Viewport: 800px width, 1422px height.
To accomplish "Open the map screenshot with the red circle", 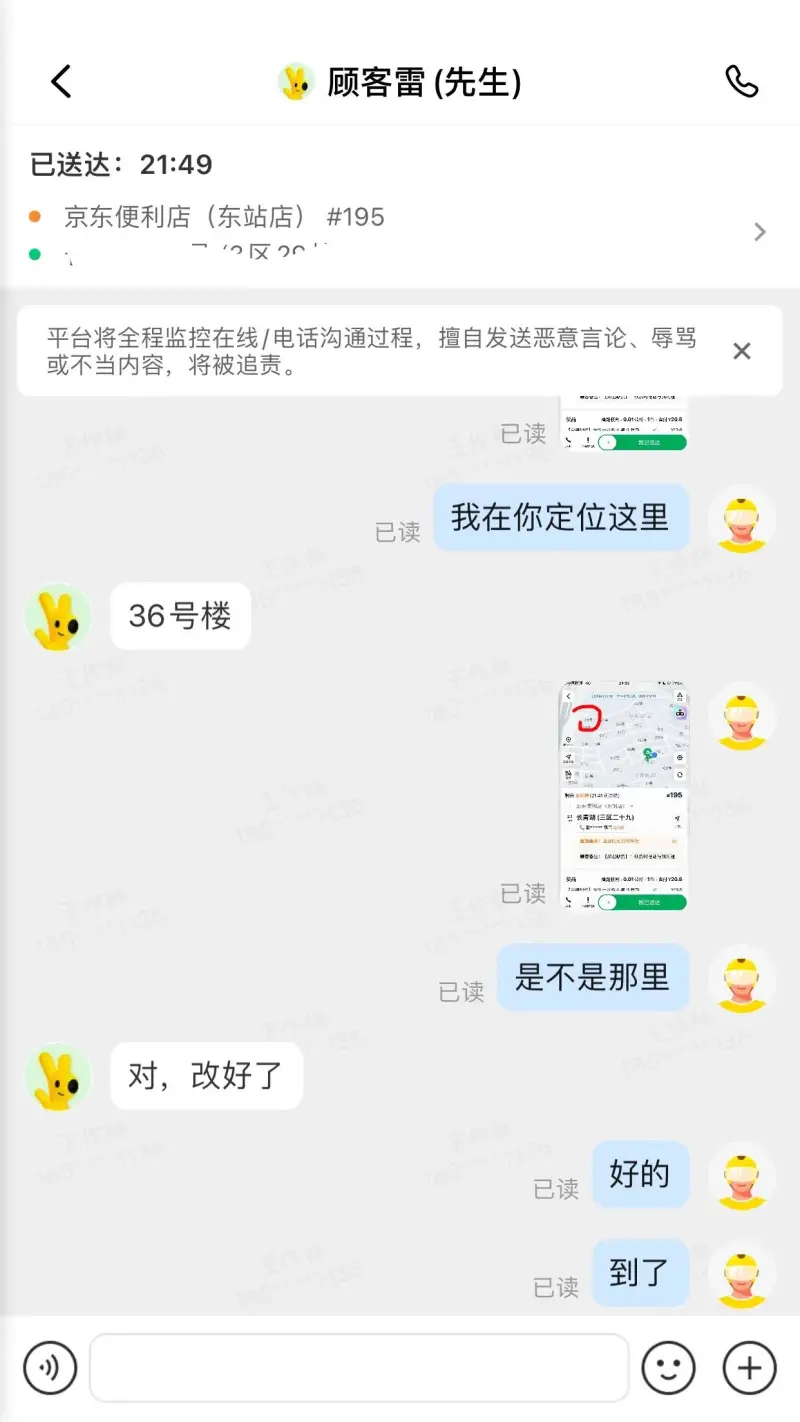I will [623, 795].
